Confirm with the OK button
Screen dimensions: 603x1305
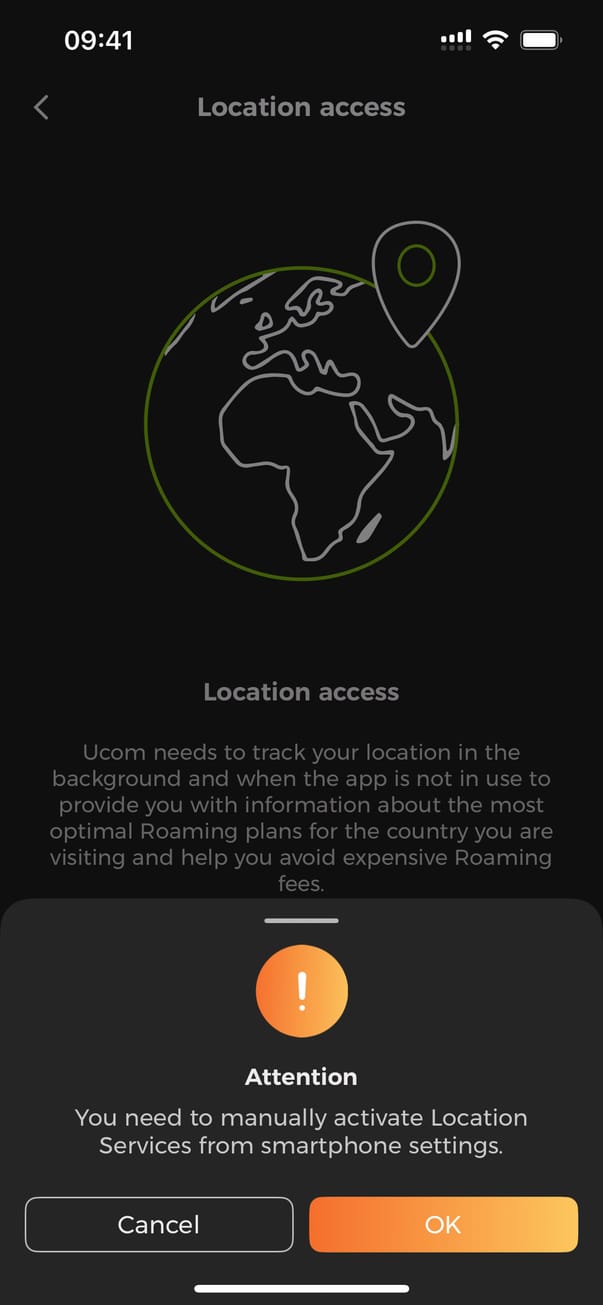443,1224
